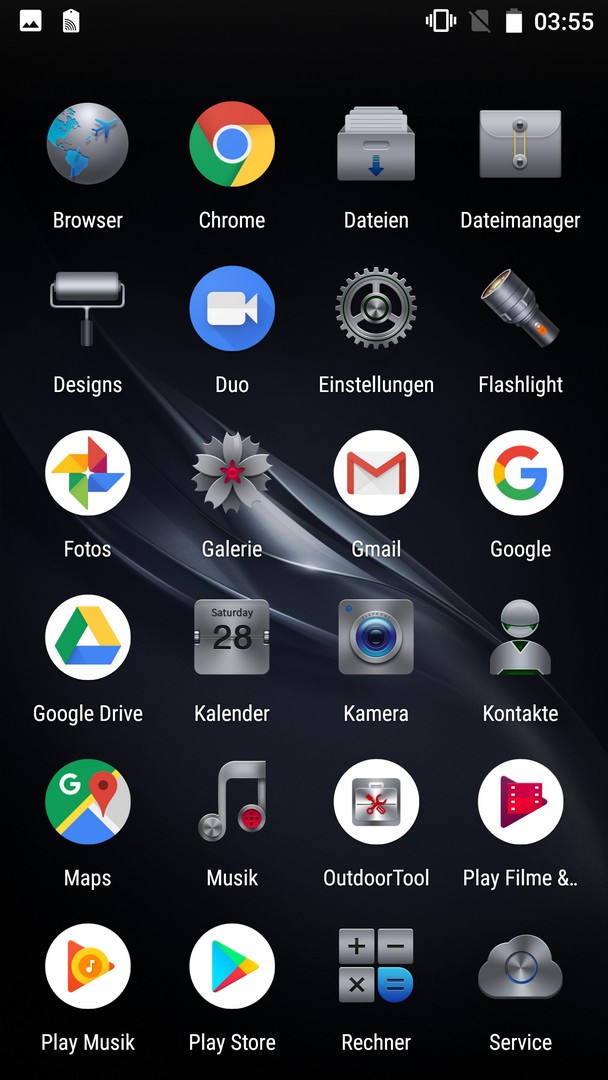Open the Play Store

(232, 965)
